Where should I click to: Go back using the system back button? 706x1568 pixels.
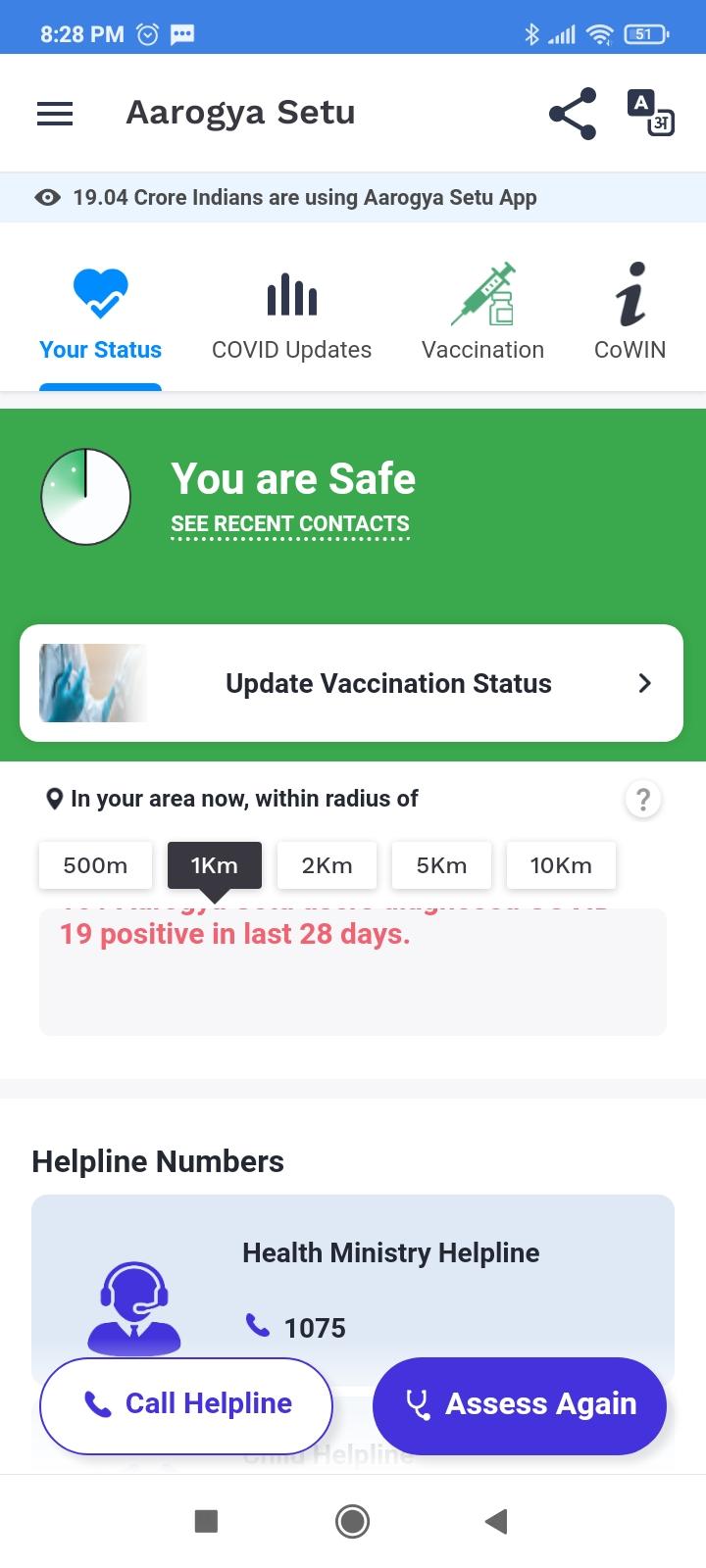click(496, 1521)
